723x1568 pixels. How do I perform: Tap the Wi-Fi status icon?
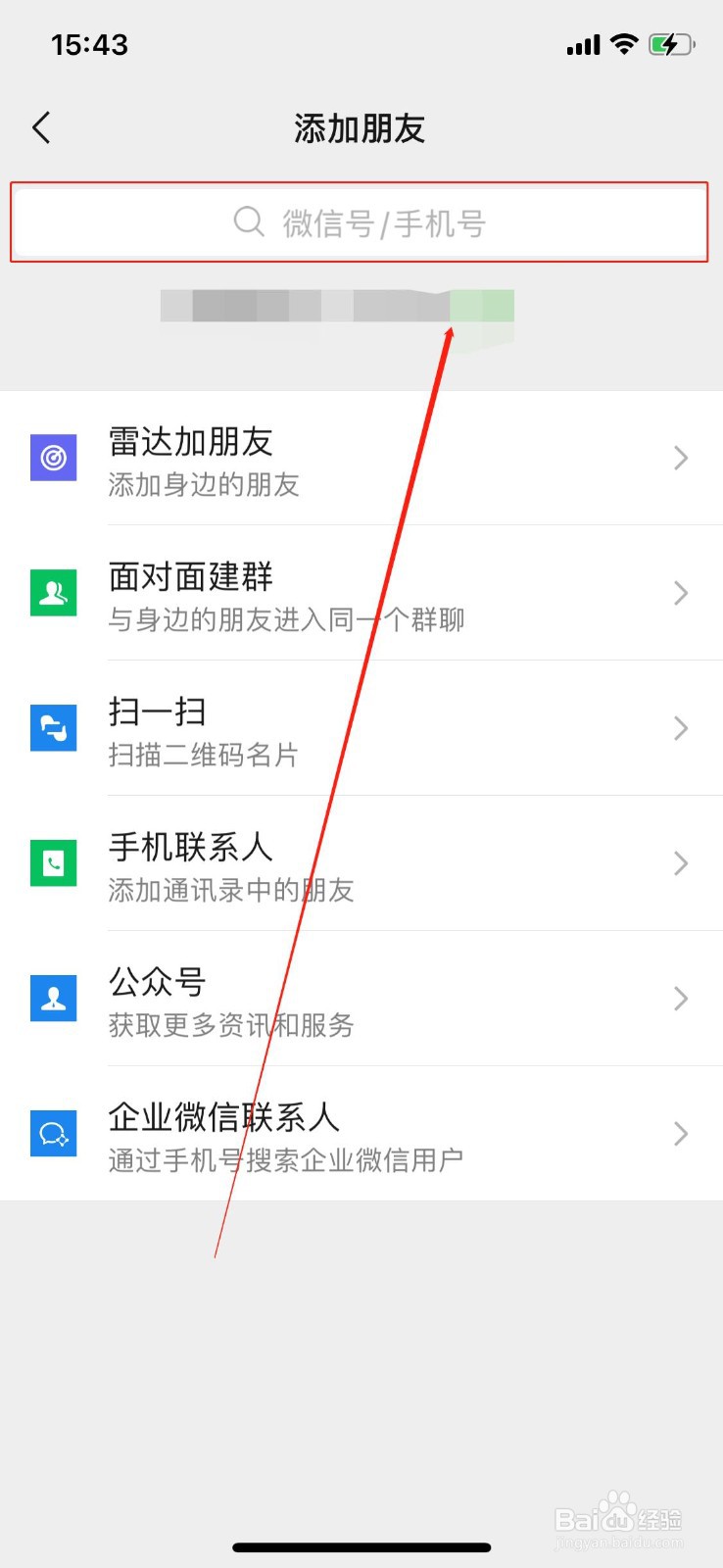[x=625, y=43]
